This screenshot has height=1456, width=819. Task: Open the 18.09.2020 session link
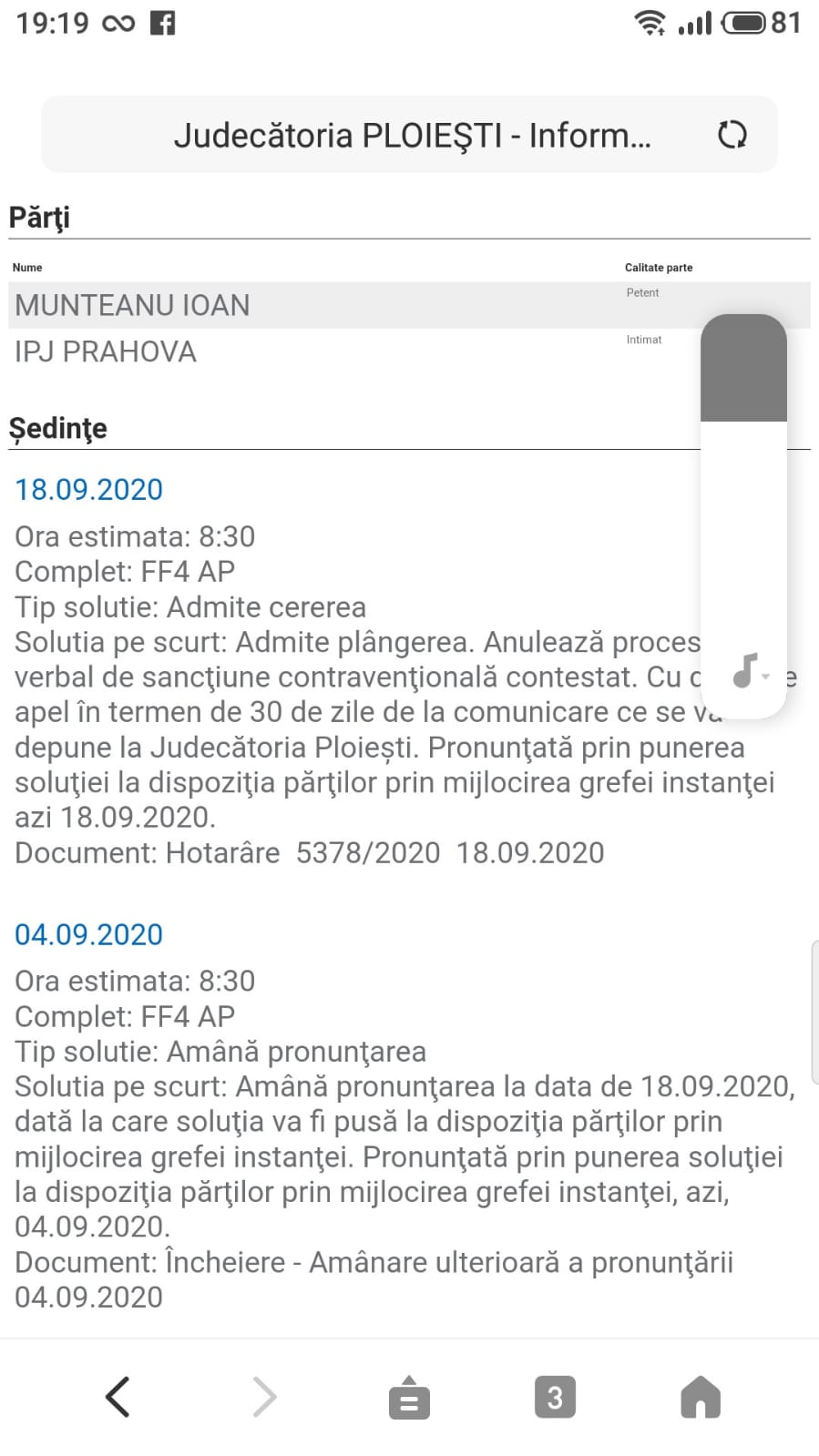88,489
